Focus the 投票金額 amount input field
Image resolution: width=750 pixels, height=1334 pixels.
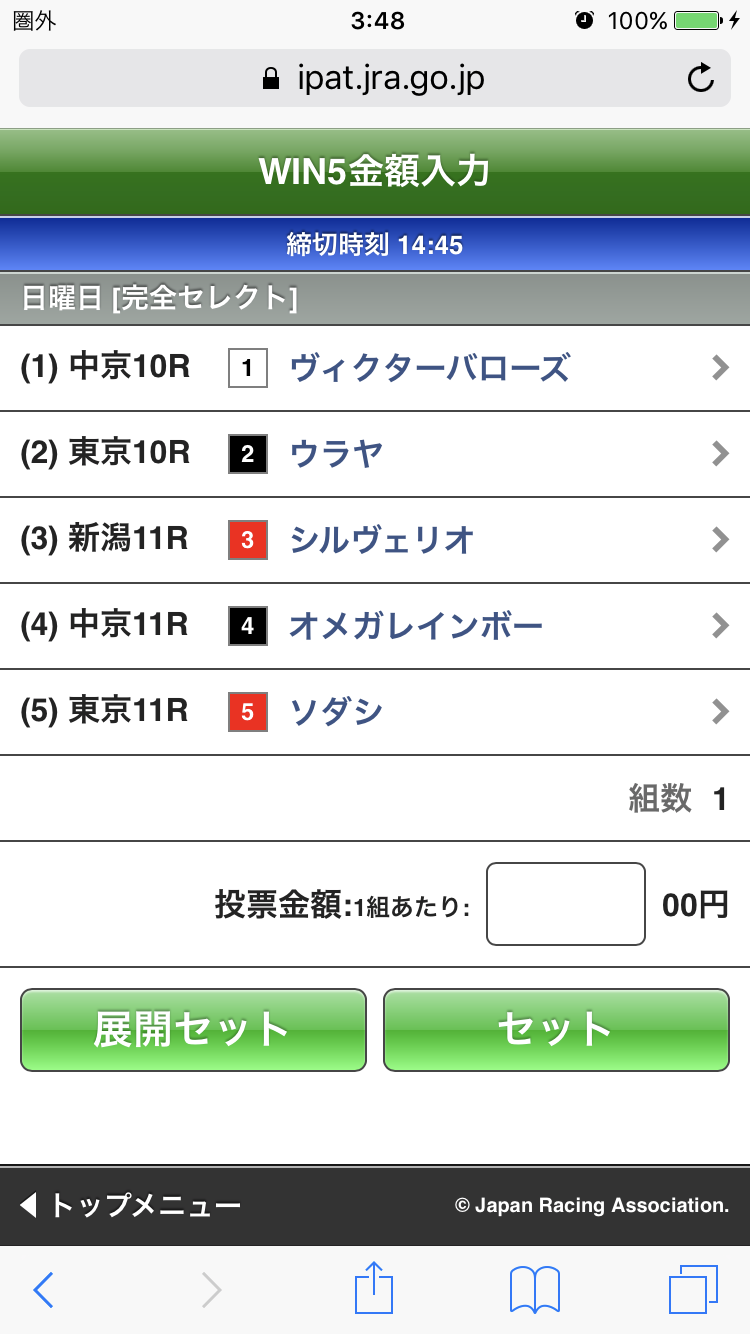[565, 904]
